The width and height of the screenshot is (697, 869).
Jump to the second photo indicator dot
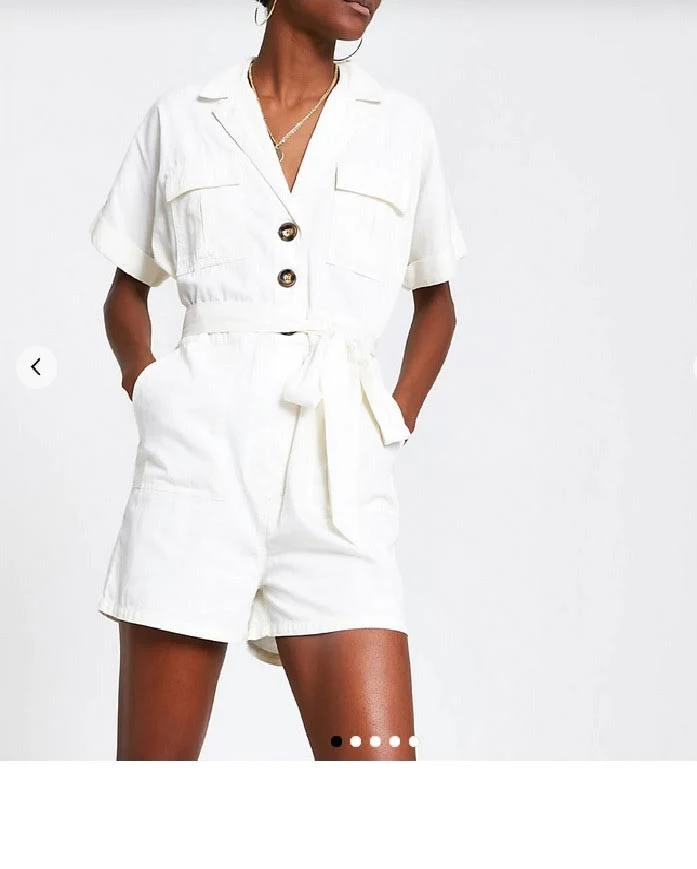tap(355, 741)
